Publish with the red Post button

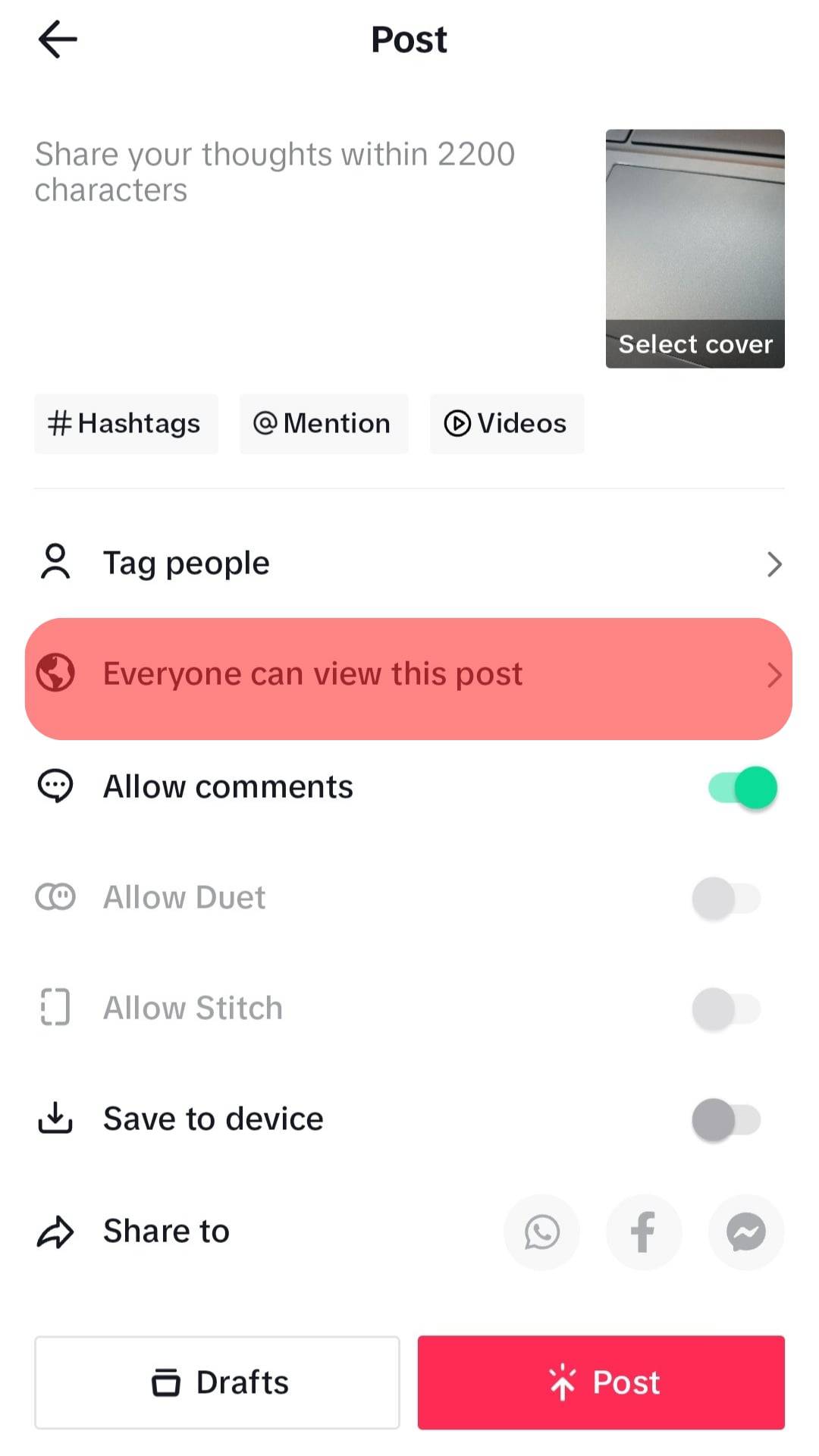[601, 1382]
